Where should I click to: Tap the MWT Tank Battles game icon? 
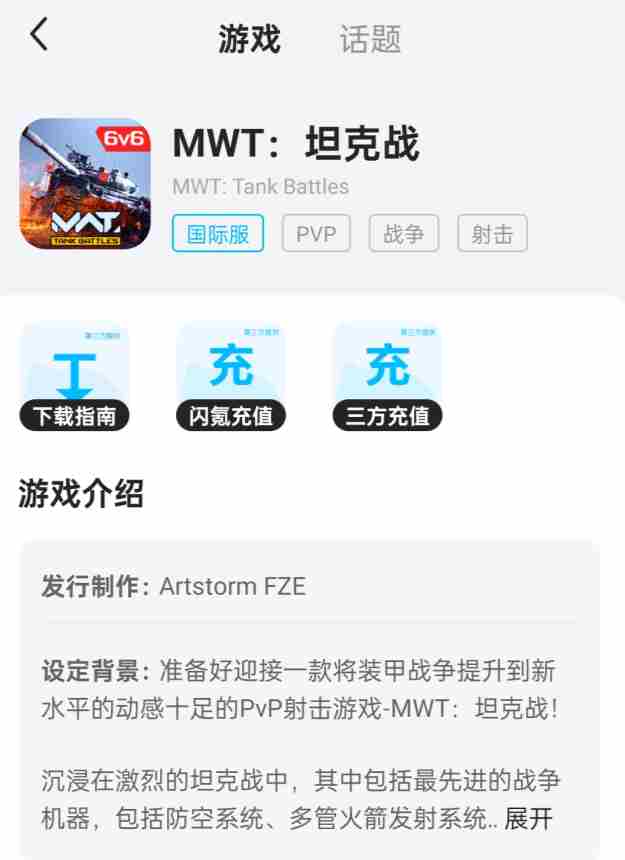(85, 184)
